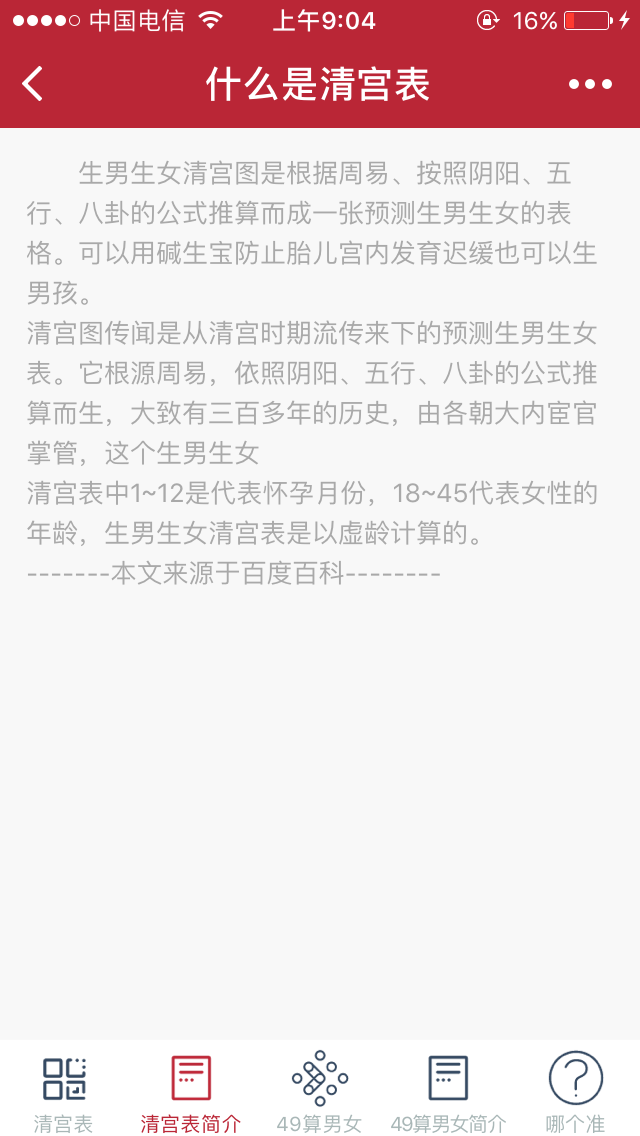
Task: Open the three-dot overflow menu
Action: (x=590, y=85)
